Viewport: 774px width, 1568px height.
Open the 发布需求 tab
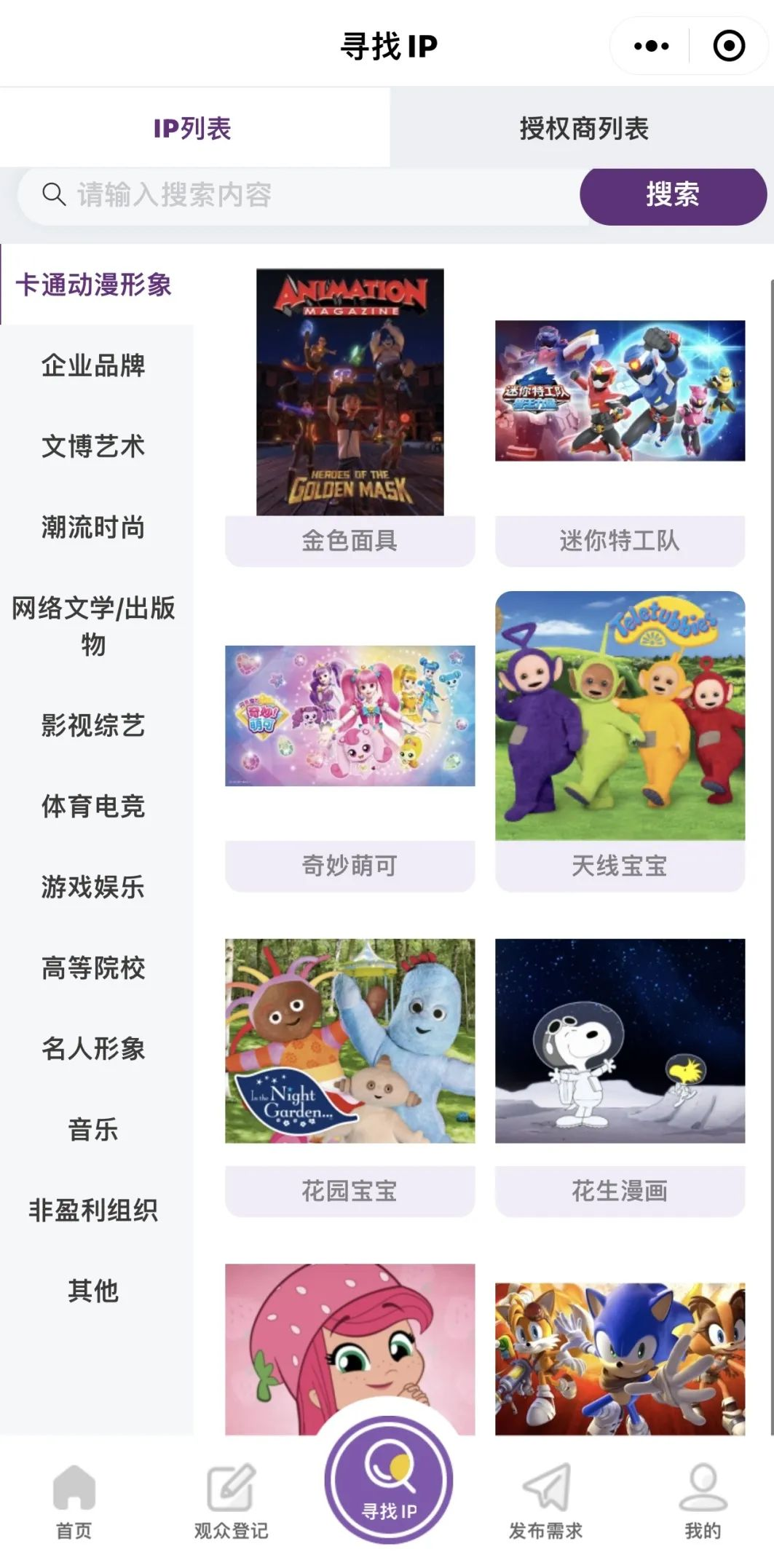(x=545, y=1501)
